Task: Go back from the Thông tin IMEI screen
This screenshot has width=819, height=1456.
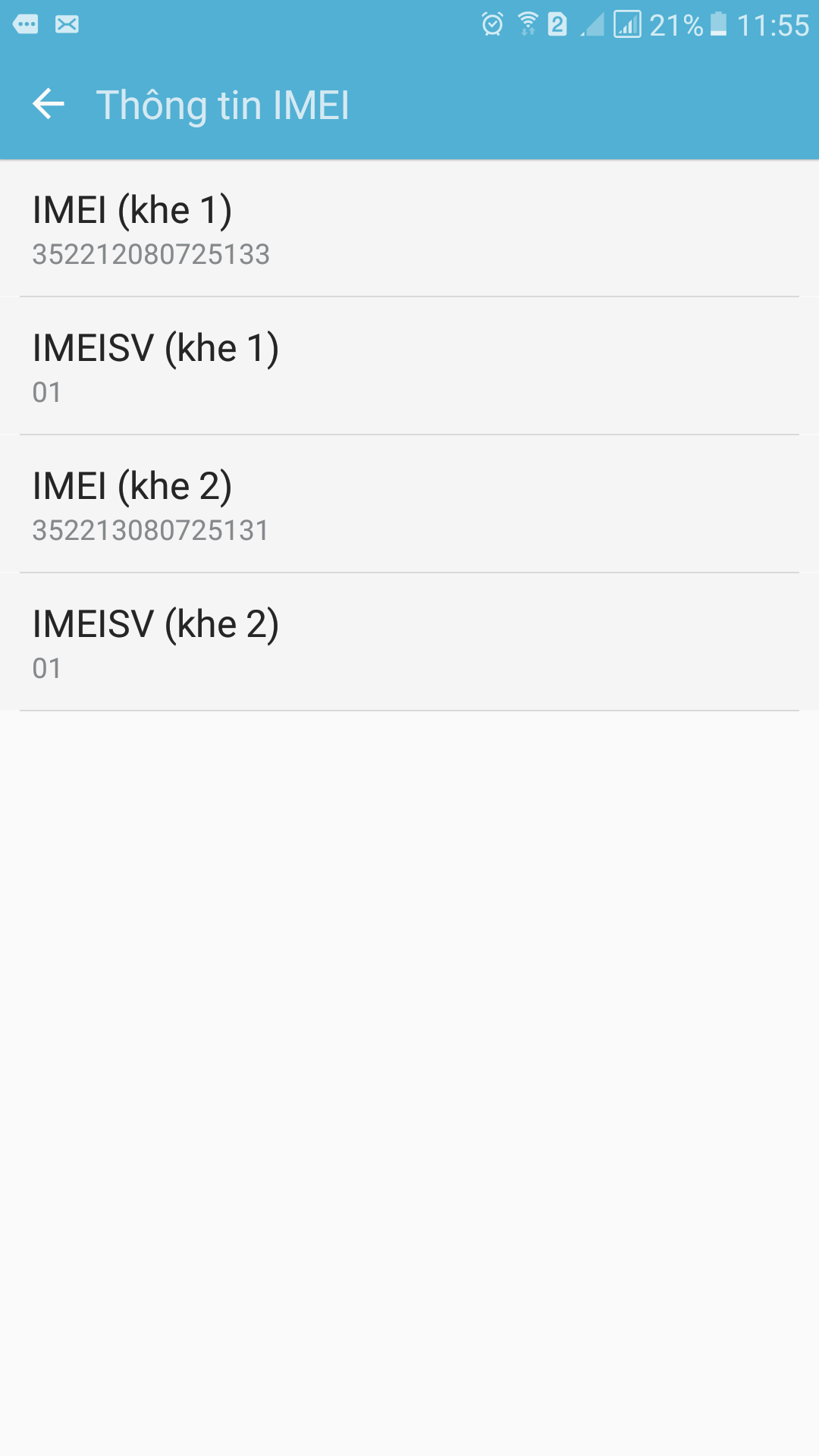Action: (49, 104)
